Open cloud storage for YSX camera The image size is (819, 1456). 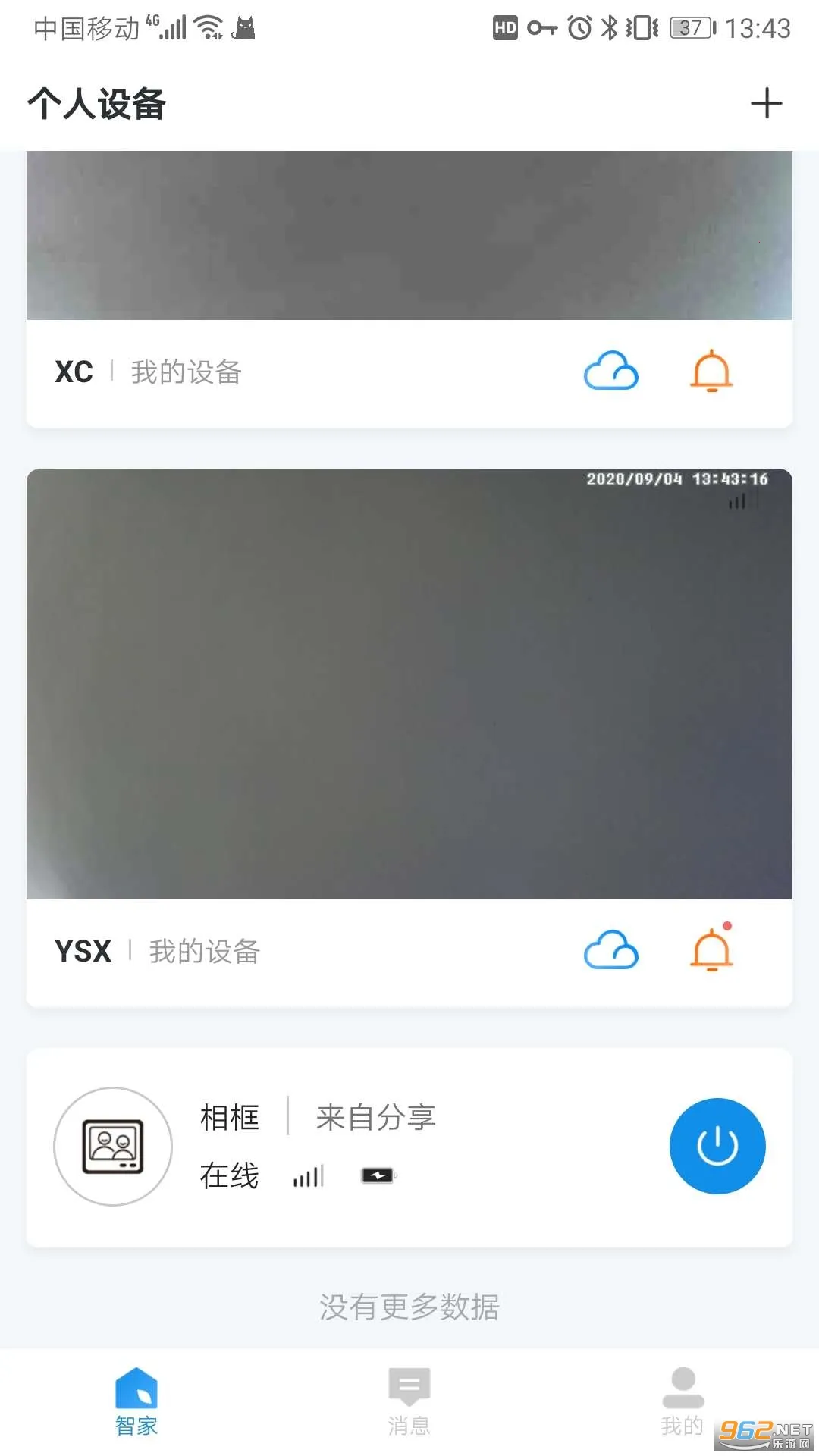tap(610, 951)
